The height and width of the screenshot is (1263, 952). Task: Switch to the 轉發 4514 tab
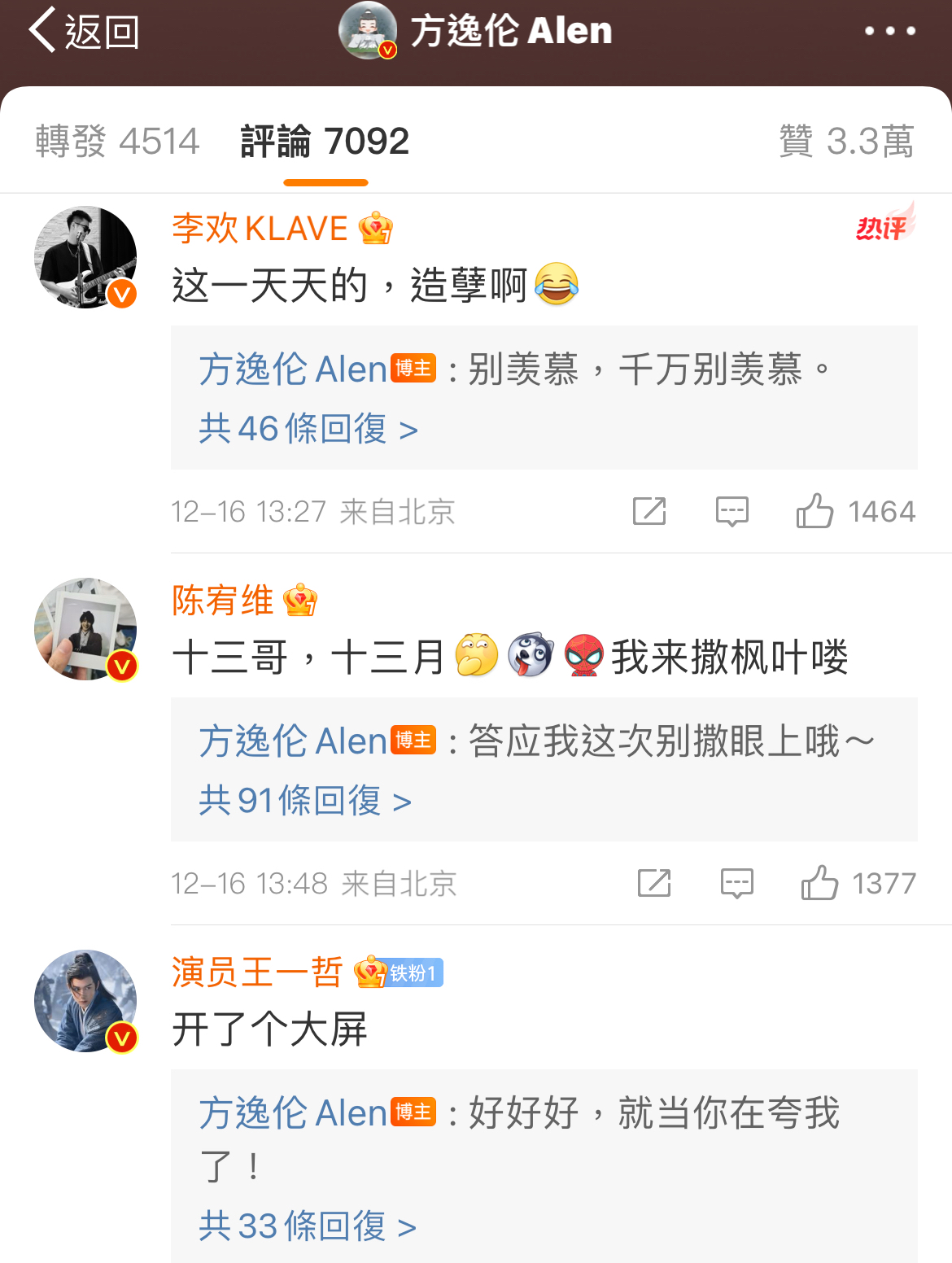click(117, 142)
